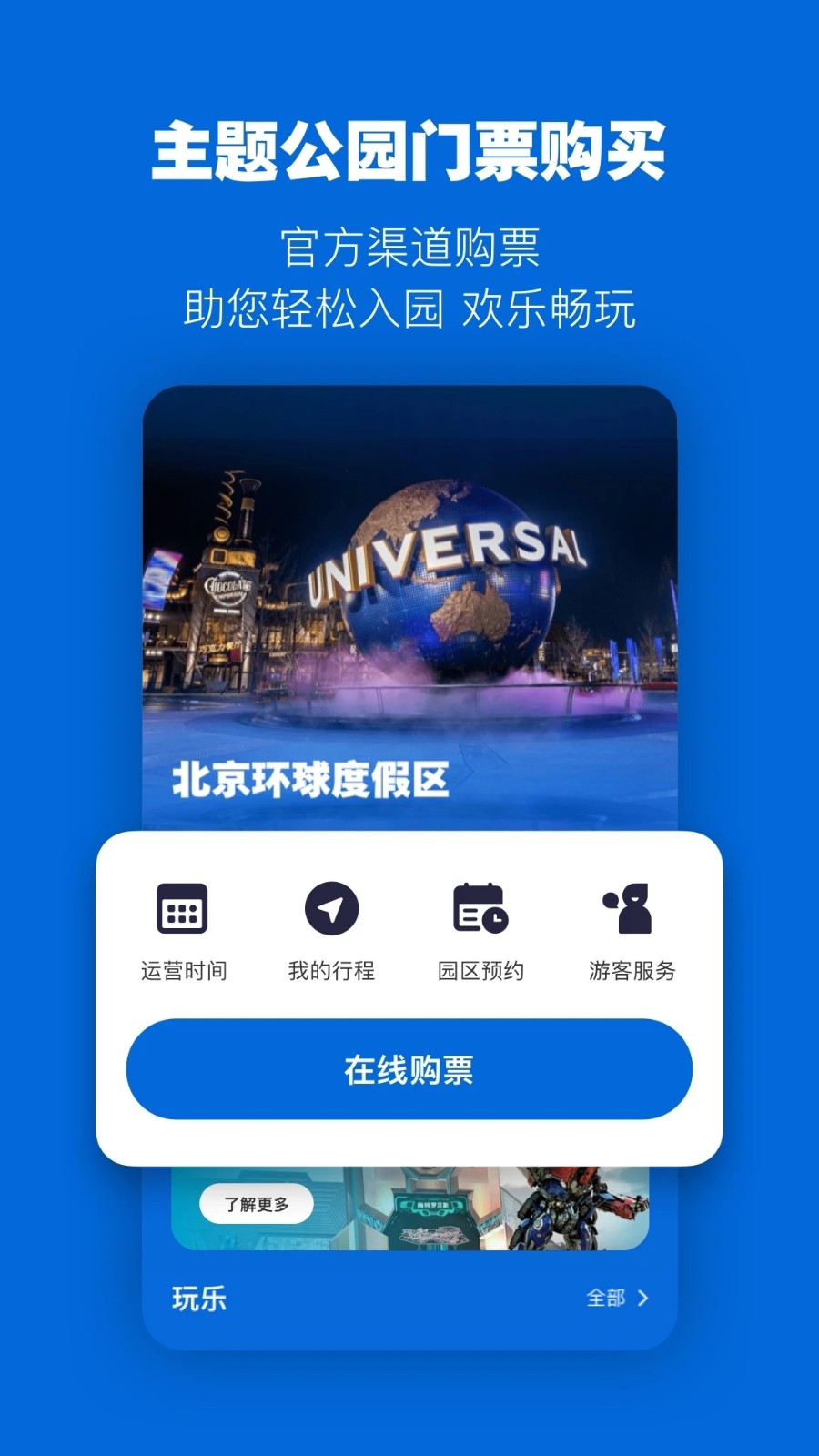Screen dimensions: 819x1456
Task: Click the calendar grid icon above 运营时间
Action: point(181,908)
